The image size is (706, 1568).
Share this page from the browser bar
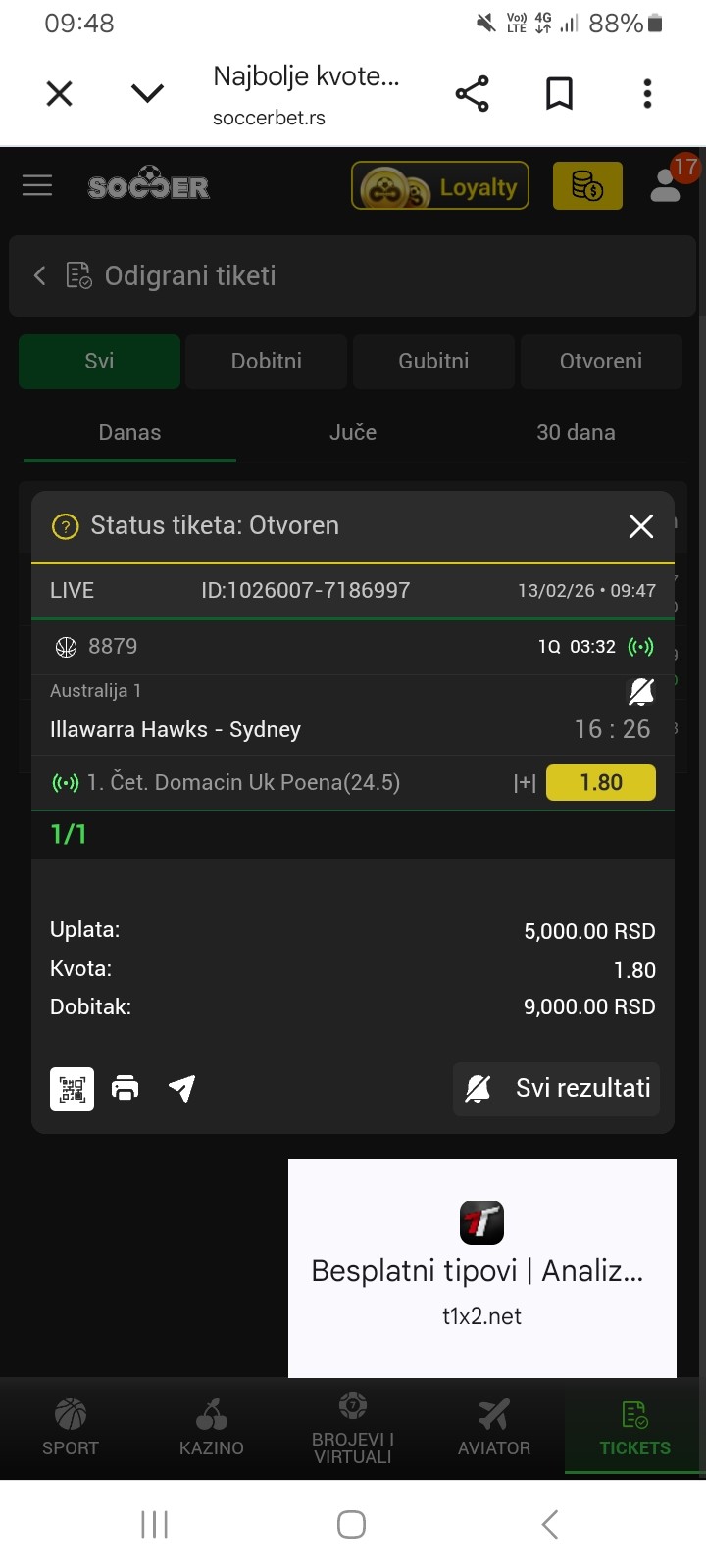click(x=472, y=94)
